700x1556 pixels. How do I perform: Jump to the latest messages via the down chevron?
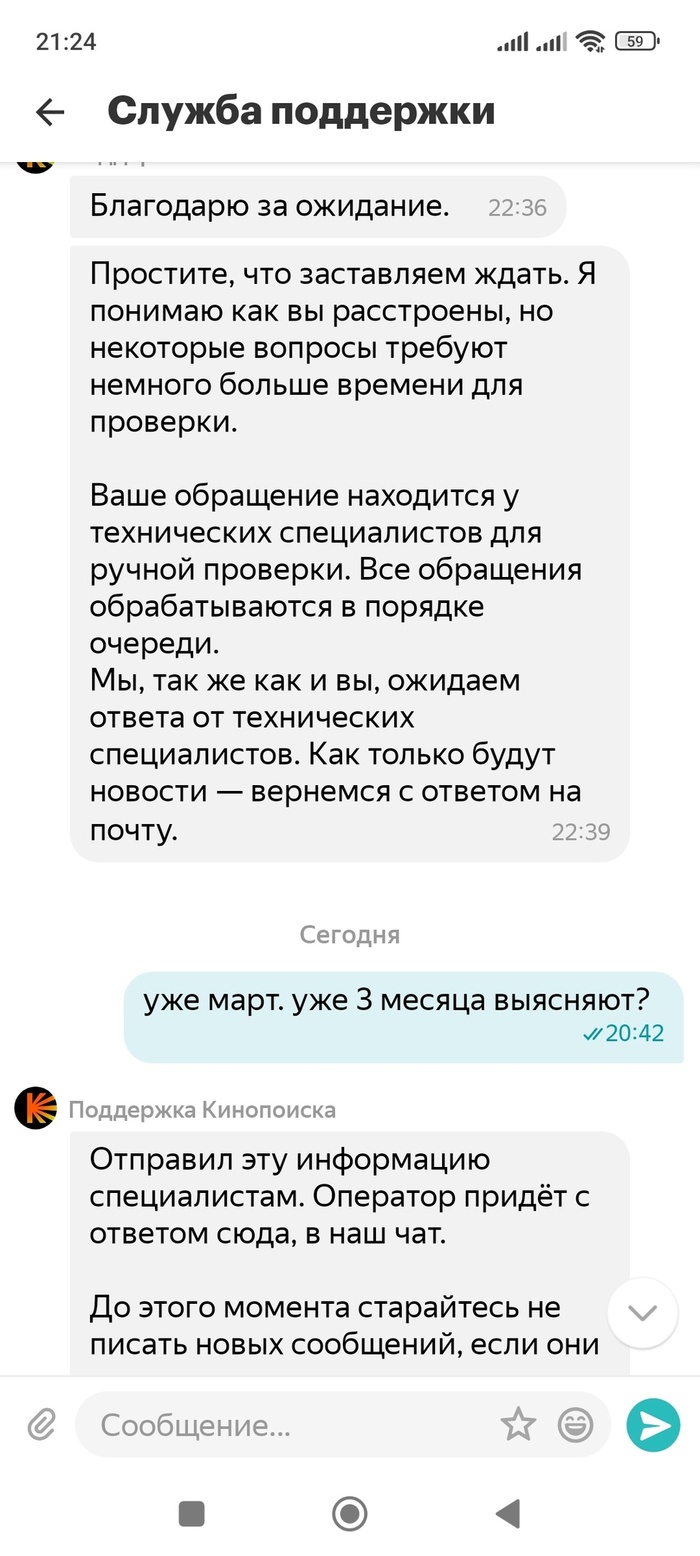[x=642, y=1313]
